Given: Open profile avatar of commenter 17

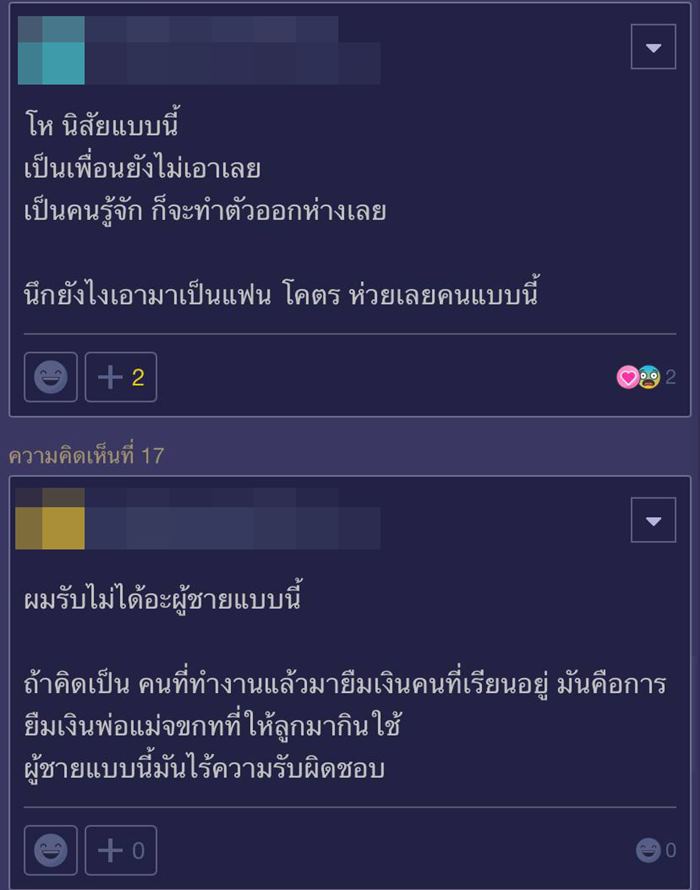Looking at the screenshot, I should tap(50, 519).
